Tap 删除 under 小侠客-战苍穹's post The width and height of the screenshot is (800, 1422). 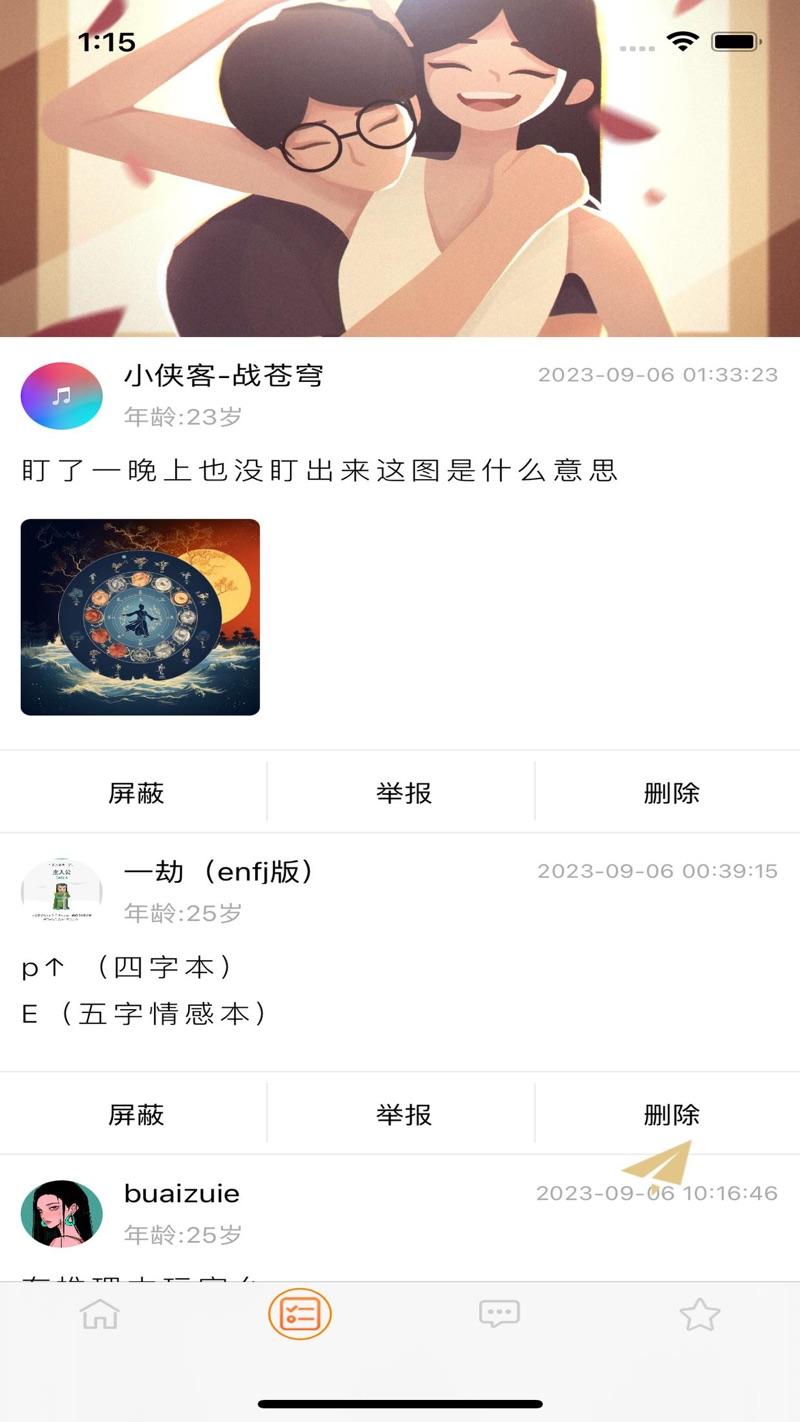coord(671,793)
